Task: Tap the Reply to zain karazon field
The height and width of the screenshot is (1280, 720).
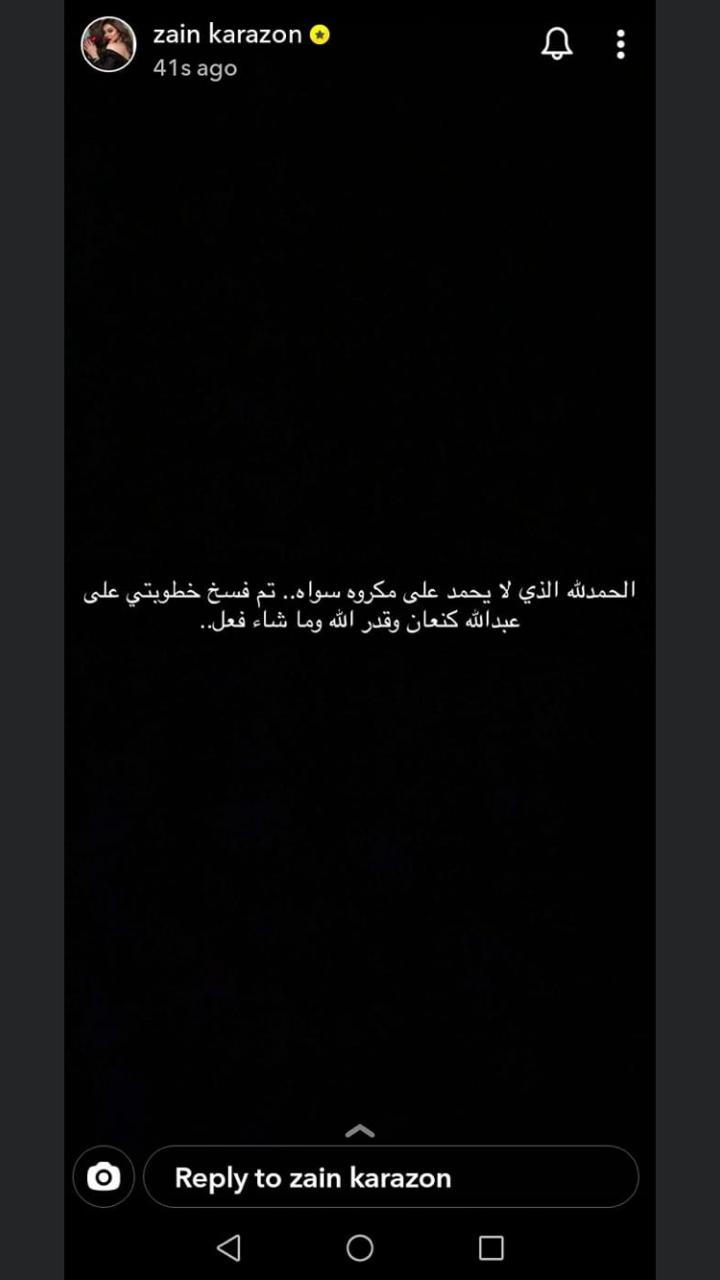Action: tap(390, 1177)
